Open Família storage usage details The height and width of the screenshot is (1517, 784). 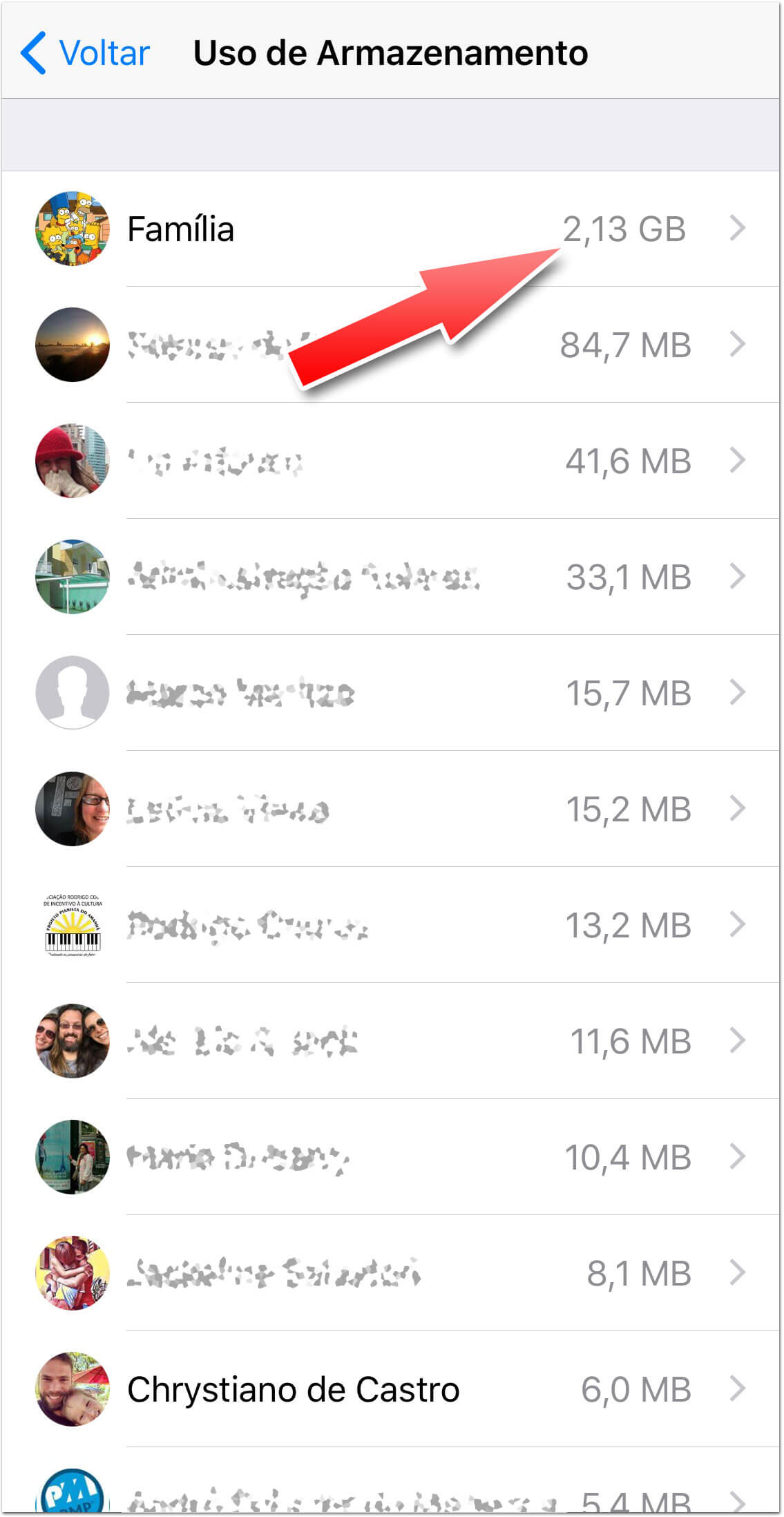[x=391, y=229]
